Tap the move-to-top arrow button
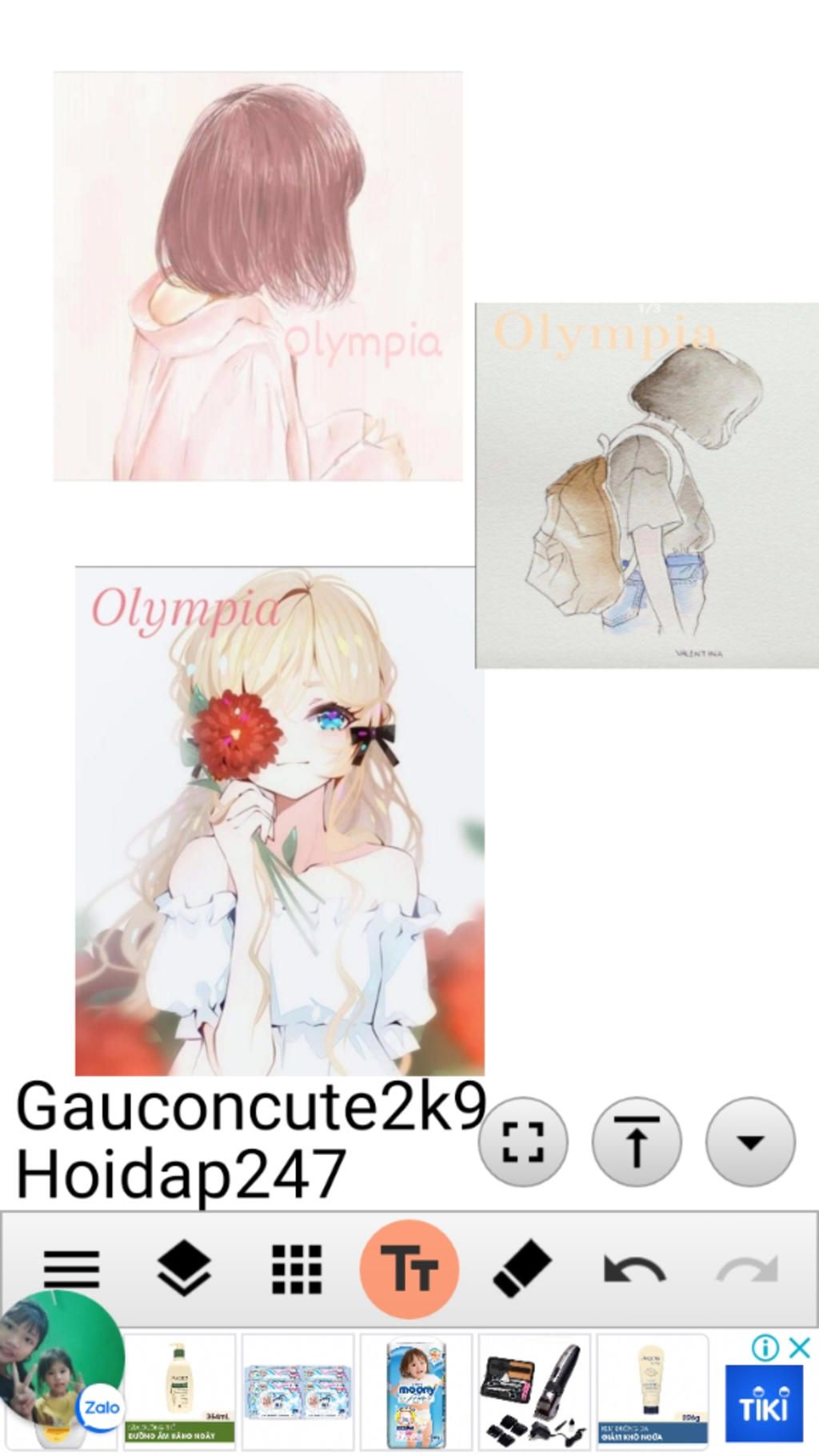819x1456 pixels. coord(637,1142)
